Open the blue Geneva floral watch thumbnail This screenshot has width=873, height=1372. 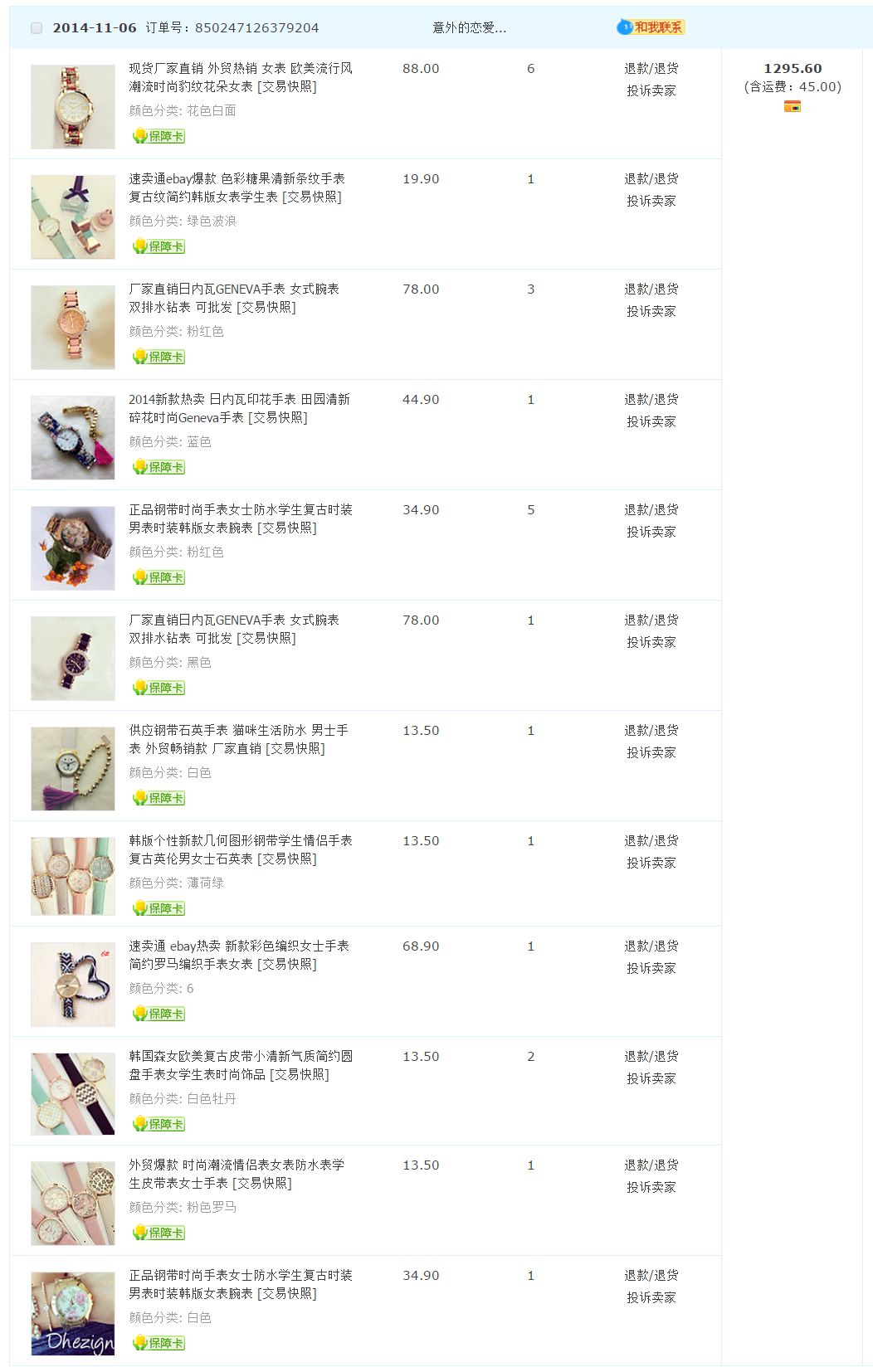coord(73,437)
